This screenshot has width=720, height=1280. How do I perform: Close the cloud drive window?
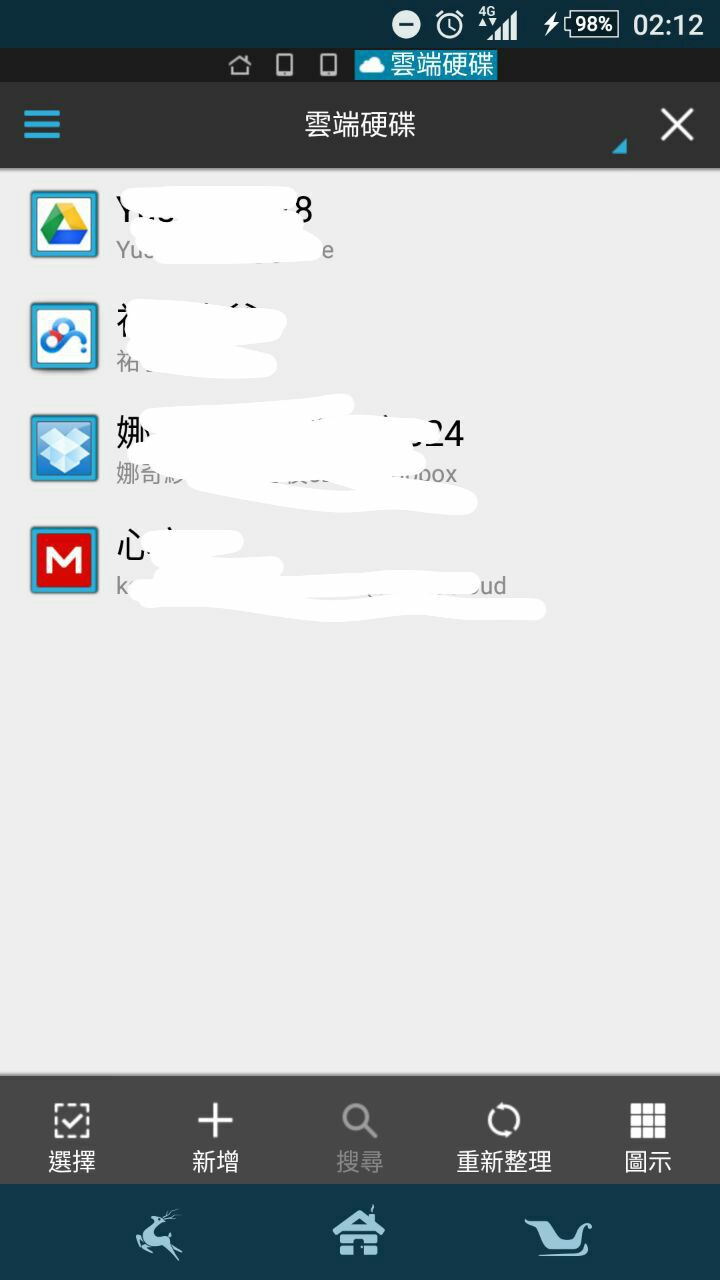(x=677, y=125)
